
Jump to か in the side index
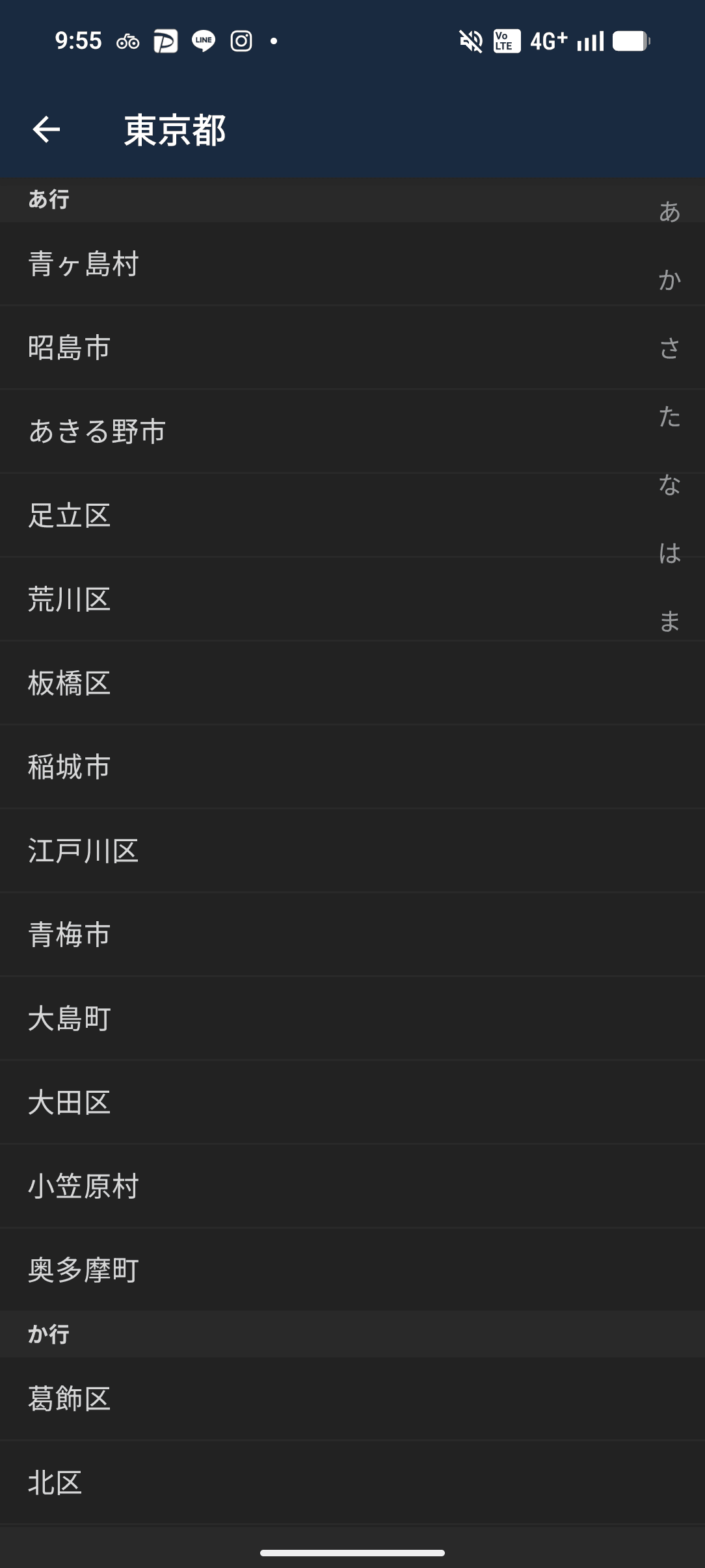click(x=669, y=280)
